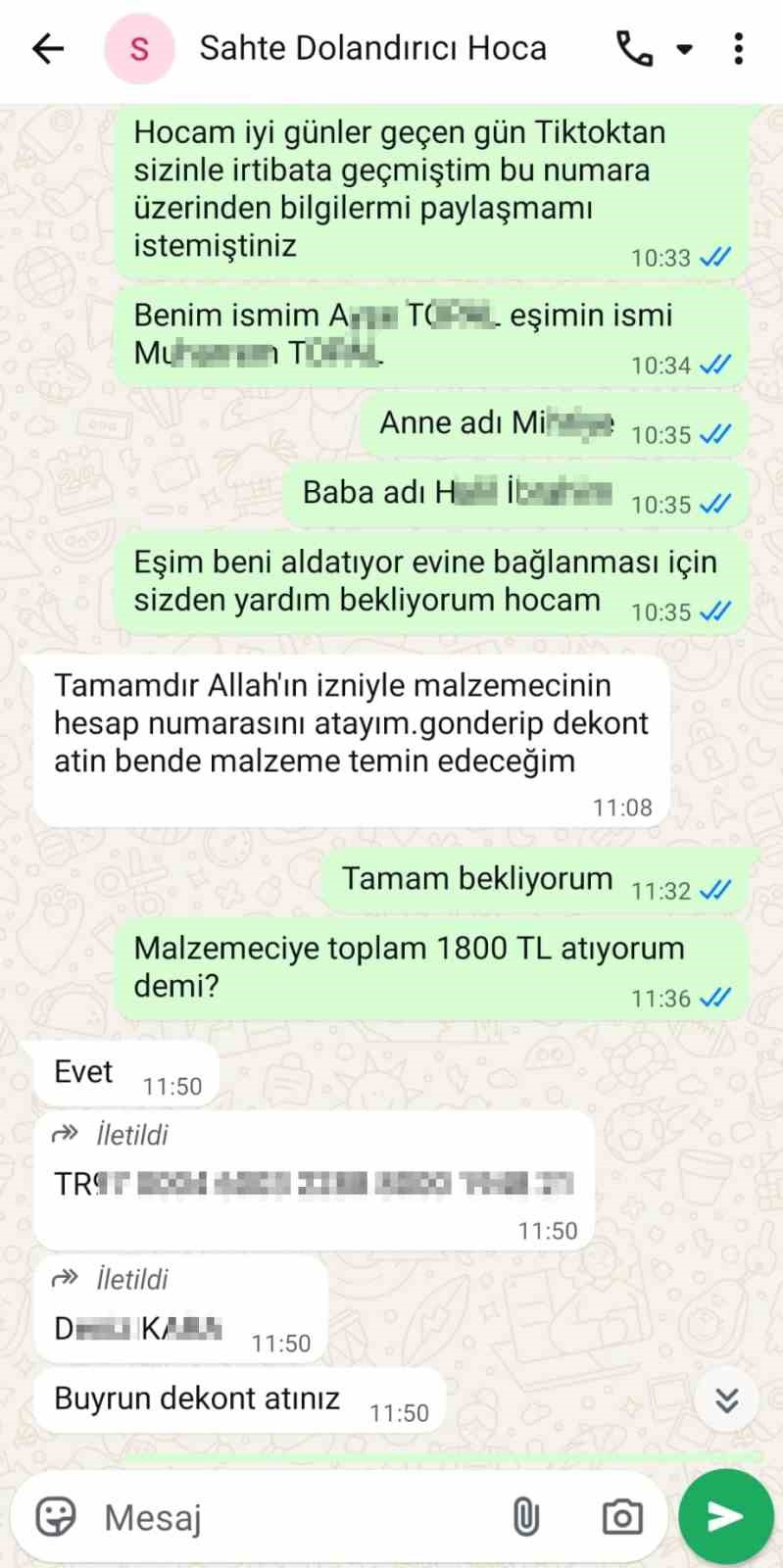Attach a file using the paperclip icon
This screenshot has width=783, height=1568.
526,1515
